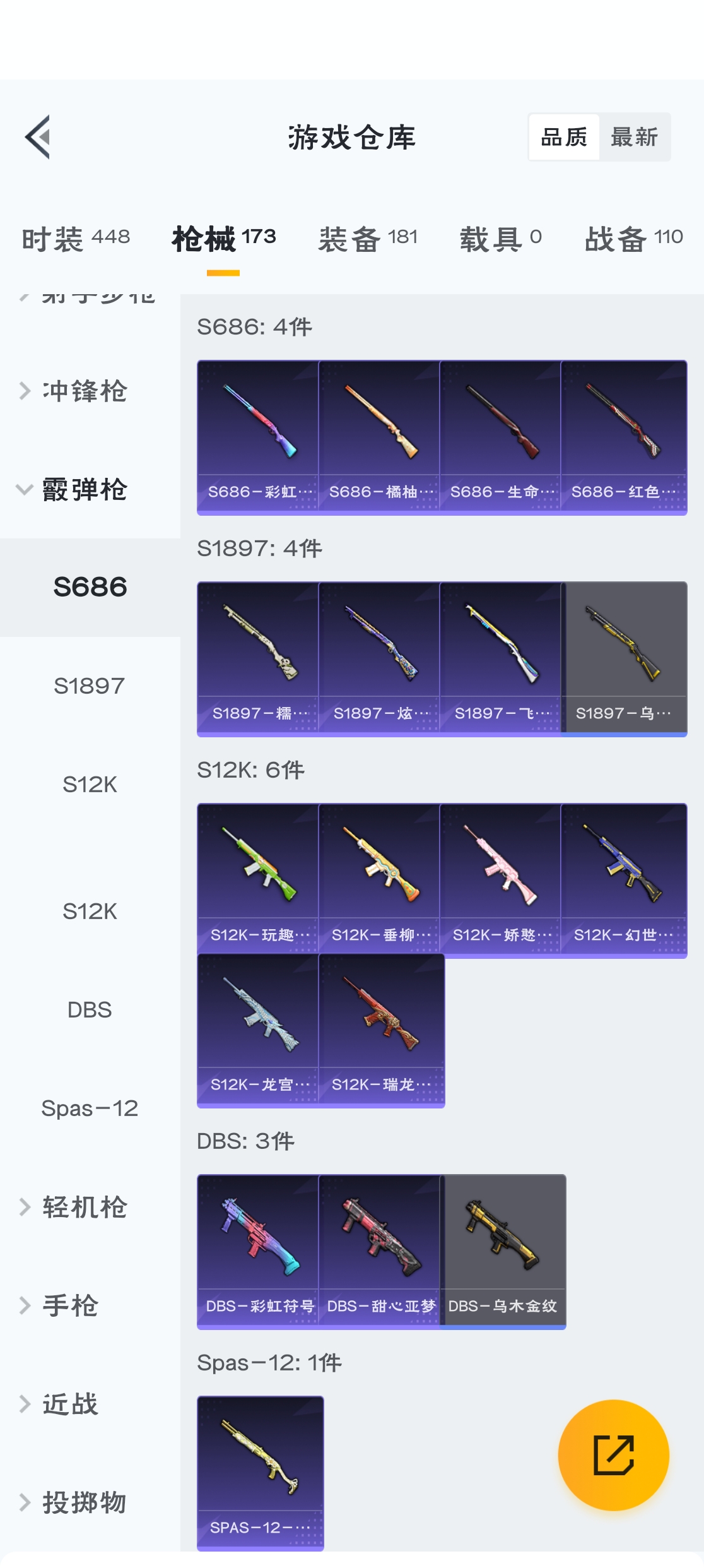Switch to the 时装 tab
Image resolution: width=704 pixels, height=1568 pixels.
[x=76, y=239]
